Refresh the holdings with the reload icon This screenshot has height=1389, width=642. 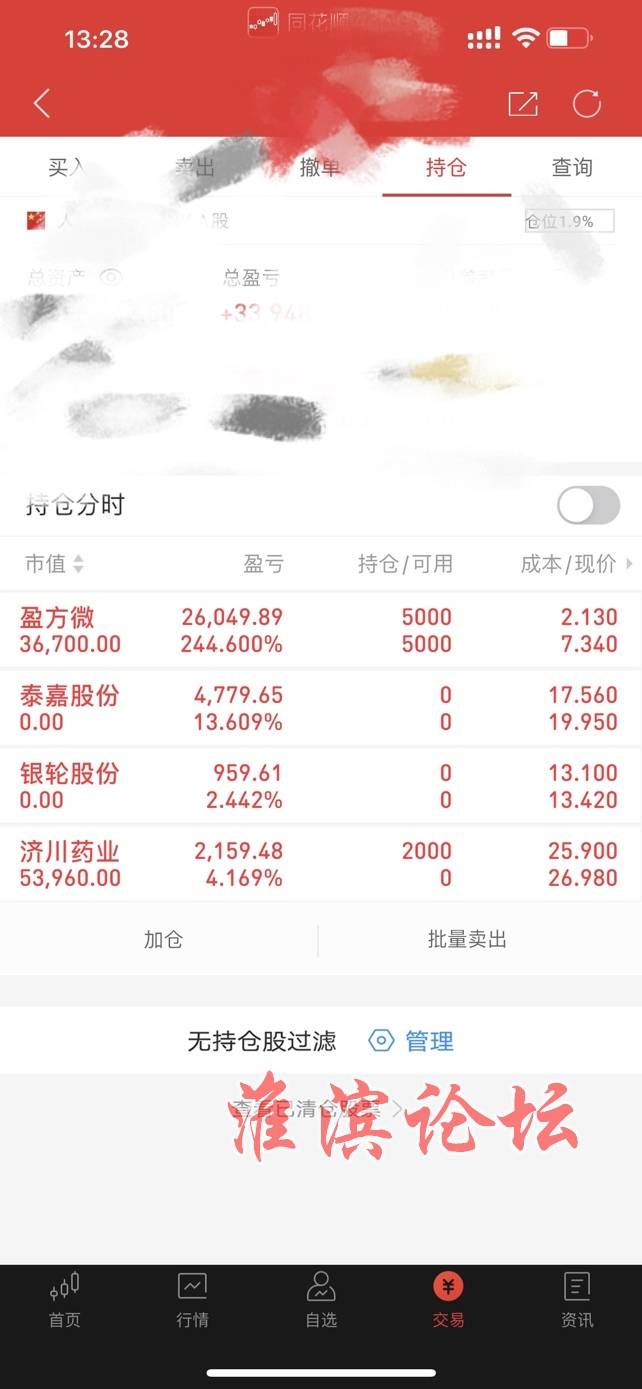[x=587, y=103]
